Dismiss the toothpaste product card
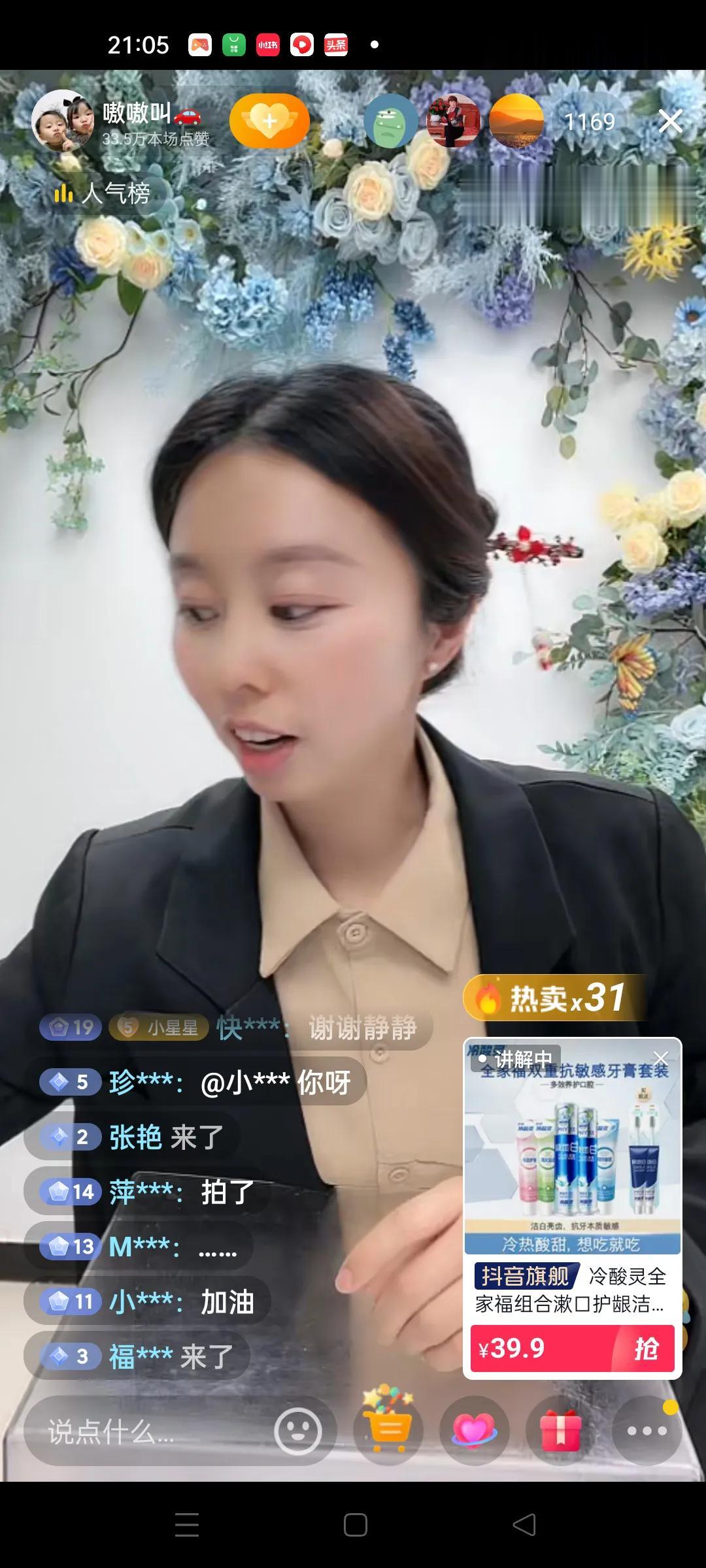The height and width of the screenshot is (1568, 706). point(661,1058)
